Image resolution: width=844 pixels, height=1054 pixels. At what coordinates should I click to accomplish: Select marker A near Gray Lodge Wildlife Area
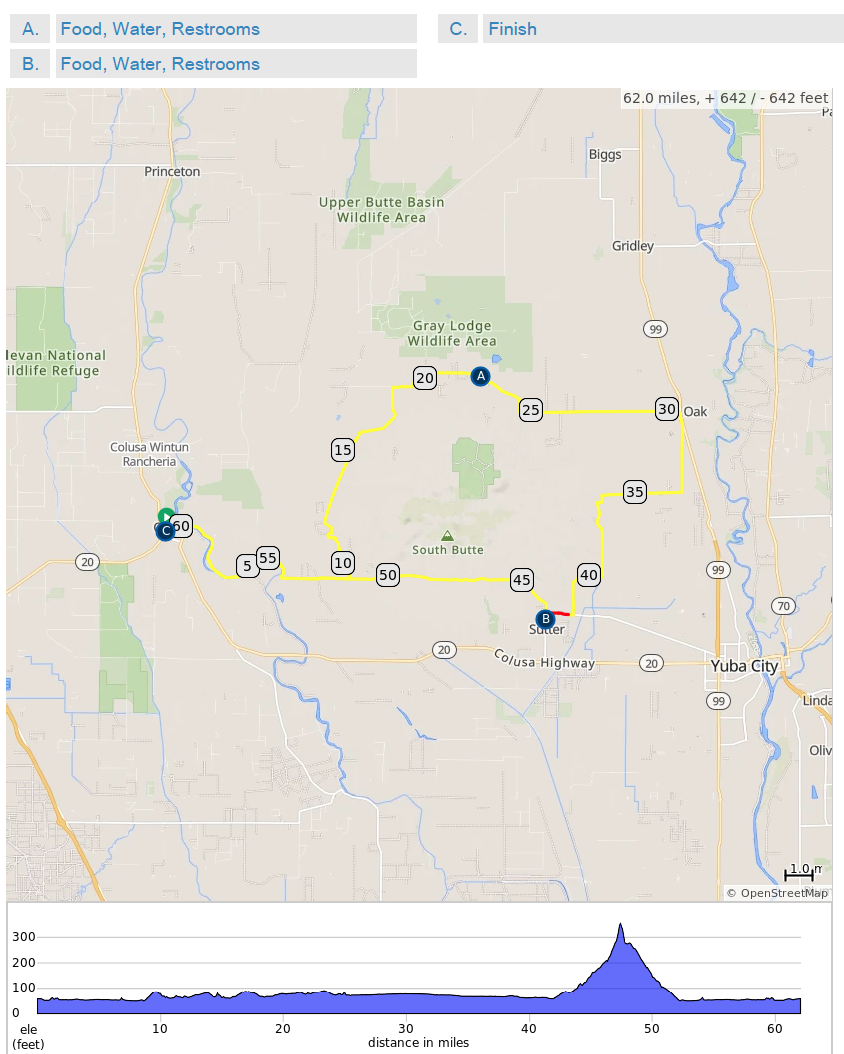[x=480, y=377]
